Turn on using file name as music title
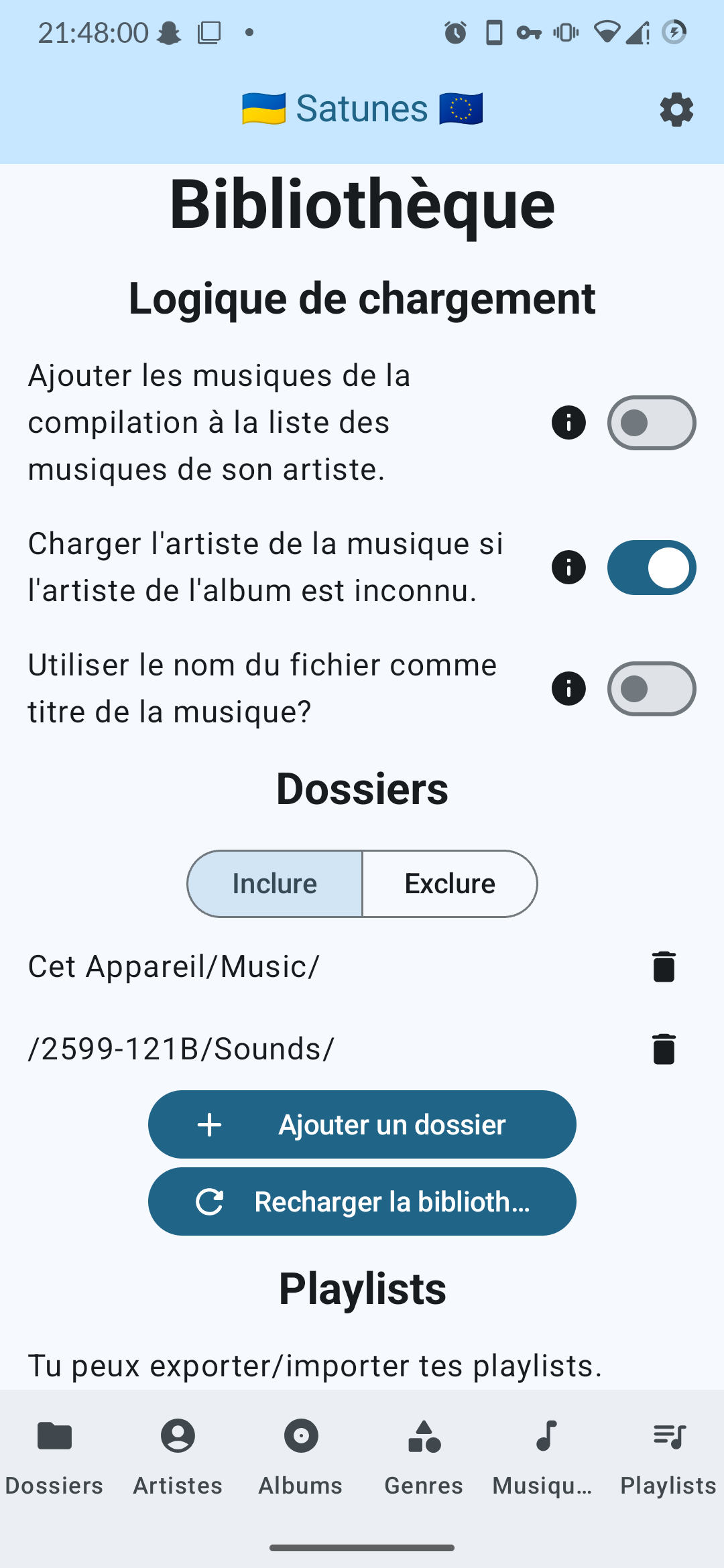This screenshot has width=724, height=1568. click(652, 689)
